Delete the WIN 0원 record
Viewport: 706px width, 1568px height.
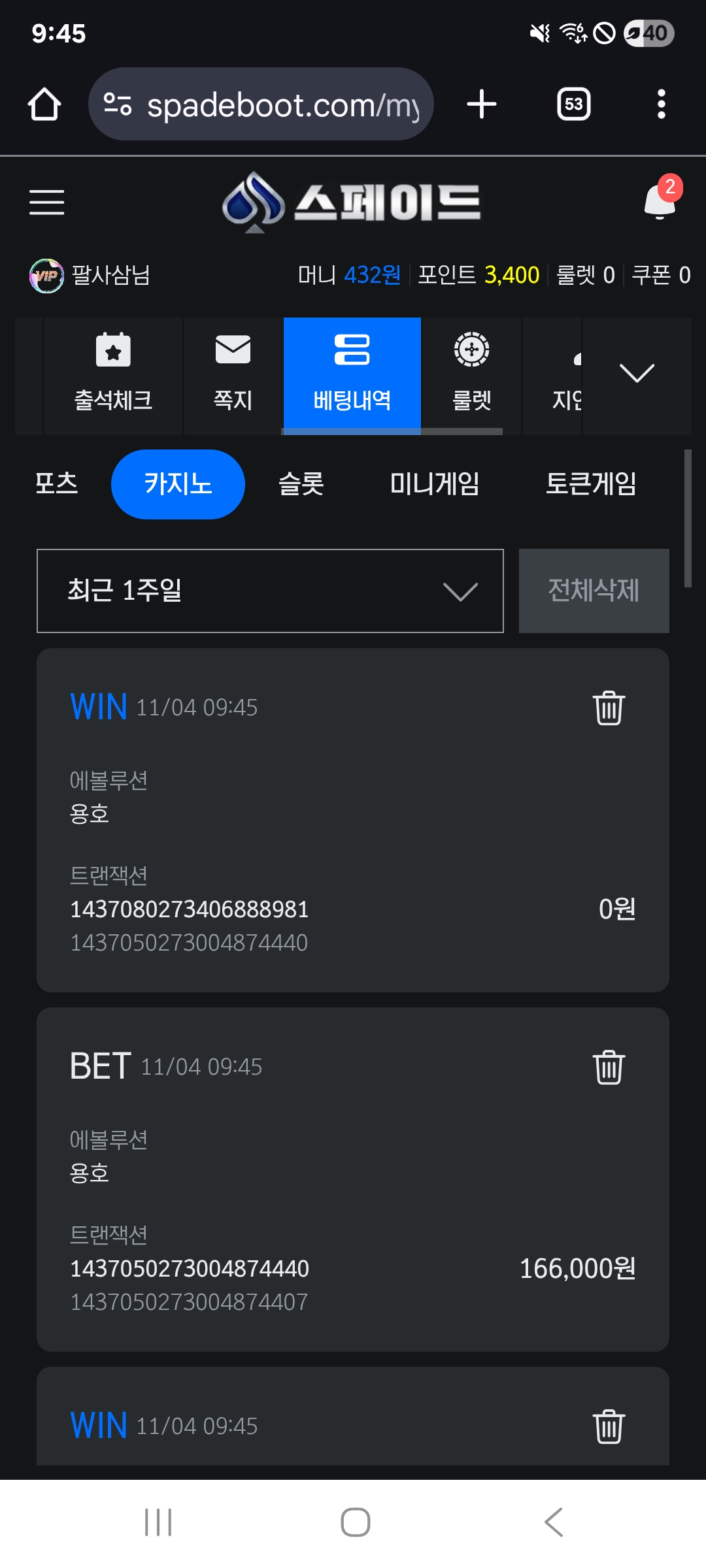tap(609, 708)
